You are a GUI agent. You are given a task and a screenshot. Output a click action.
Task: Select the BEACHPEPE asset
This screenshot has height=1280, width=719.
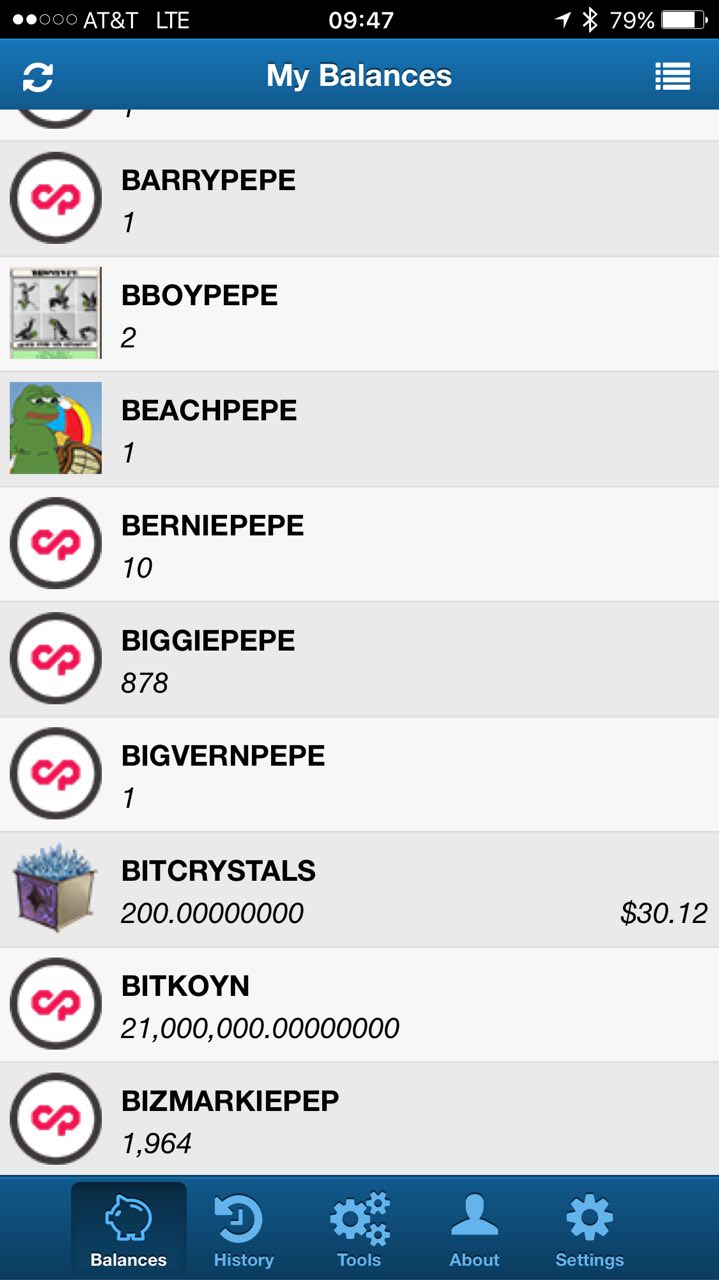[359, 429]
